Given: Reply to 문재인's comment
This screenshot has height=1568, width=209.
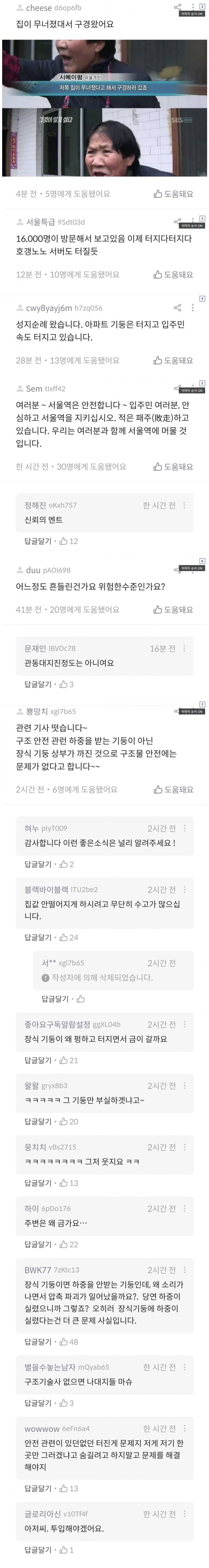Looking at the screenshot, I should (38, 684).
